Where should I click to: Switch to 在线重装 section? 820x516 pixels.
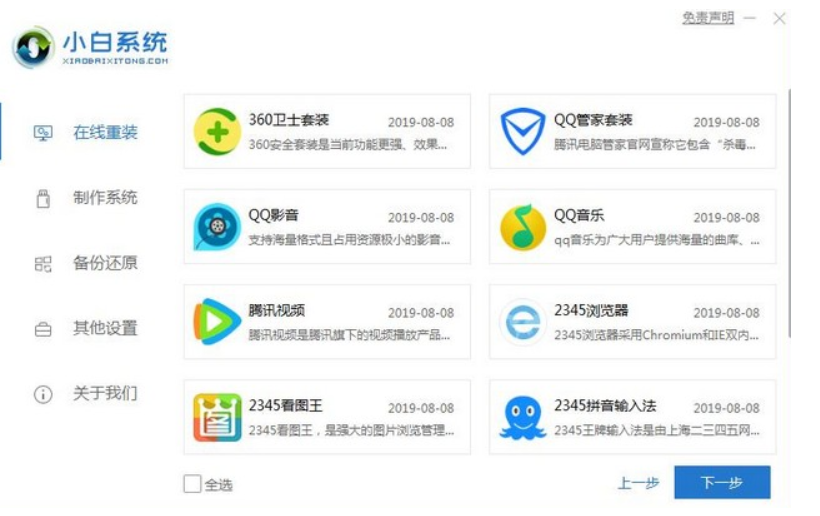(104, 132)
